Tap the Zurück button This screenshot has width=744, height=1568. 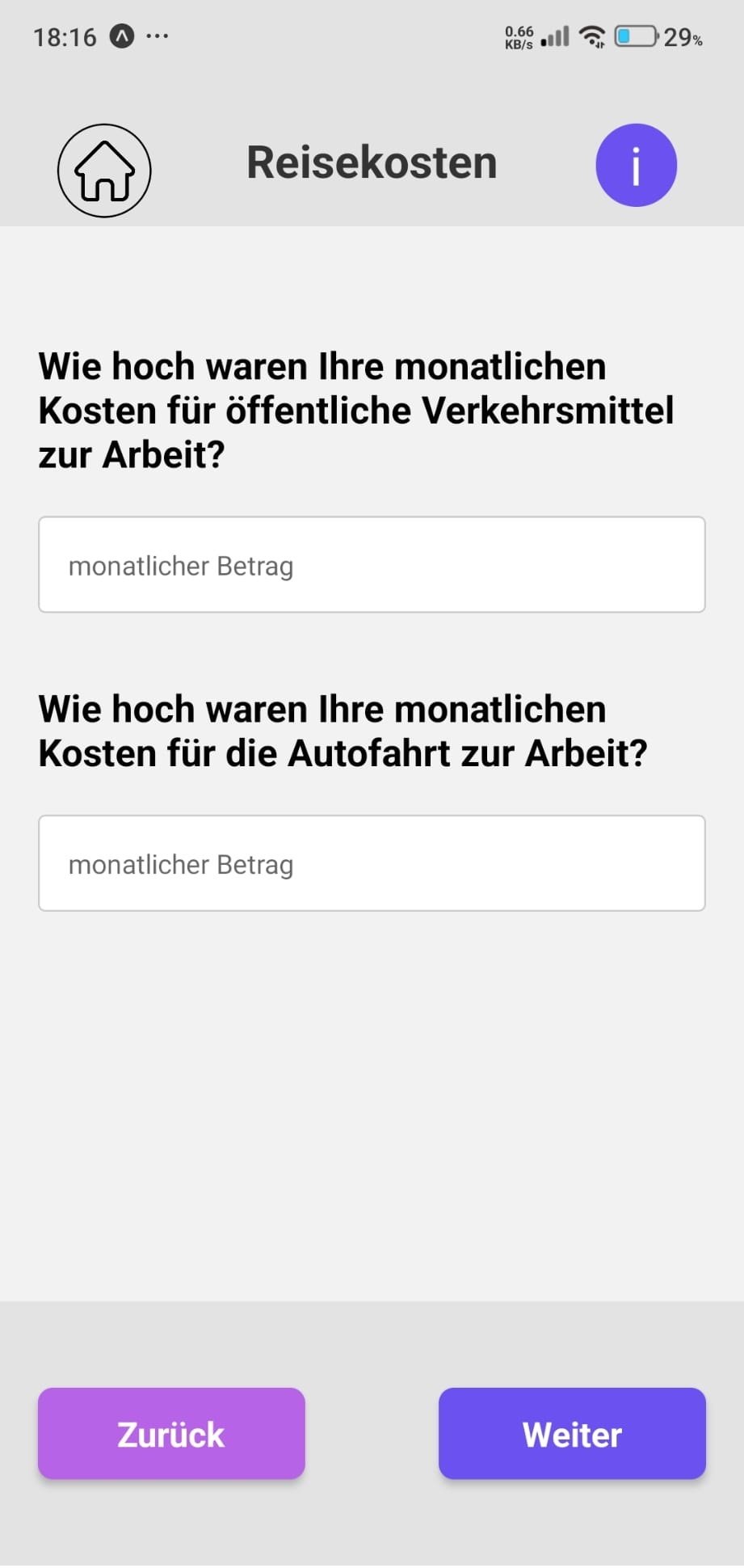tap(171, 1434)
